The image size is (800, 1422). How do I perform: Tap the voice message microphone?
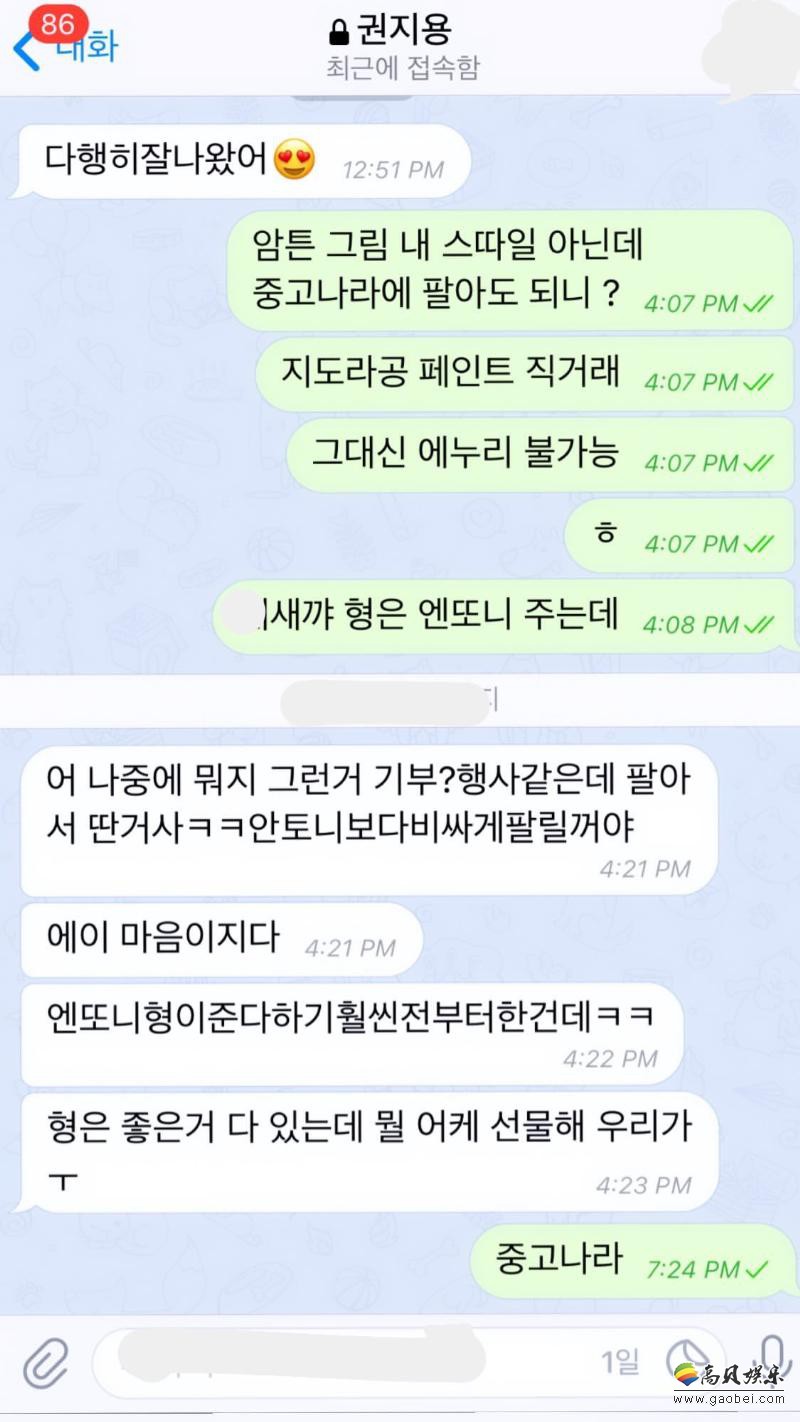pos(772,1356)
